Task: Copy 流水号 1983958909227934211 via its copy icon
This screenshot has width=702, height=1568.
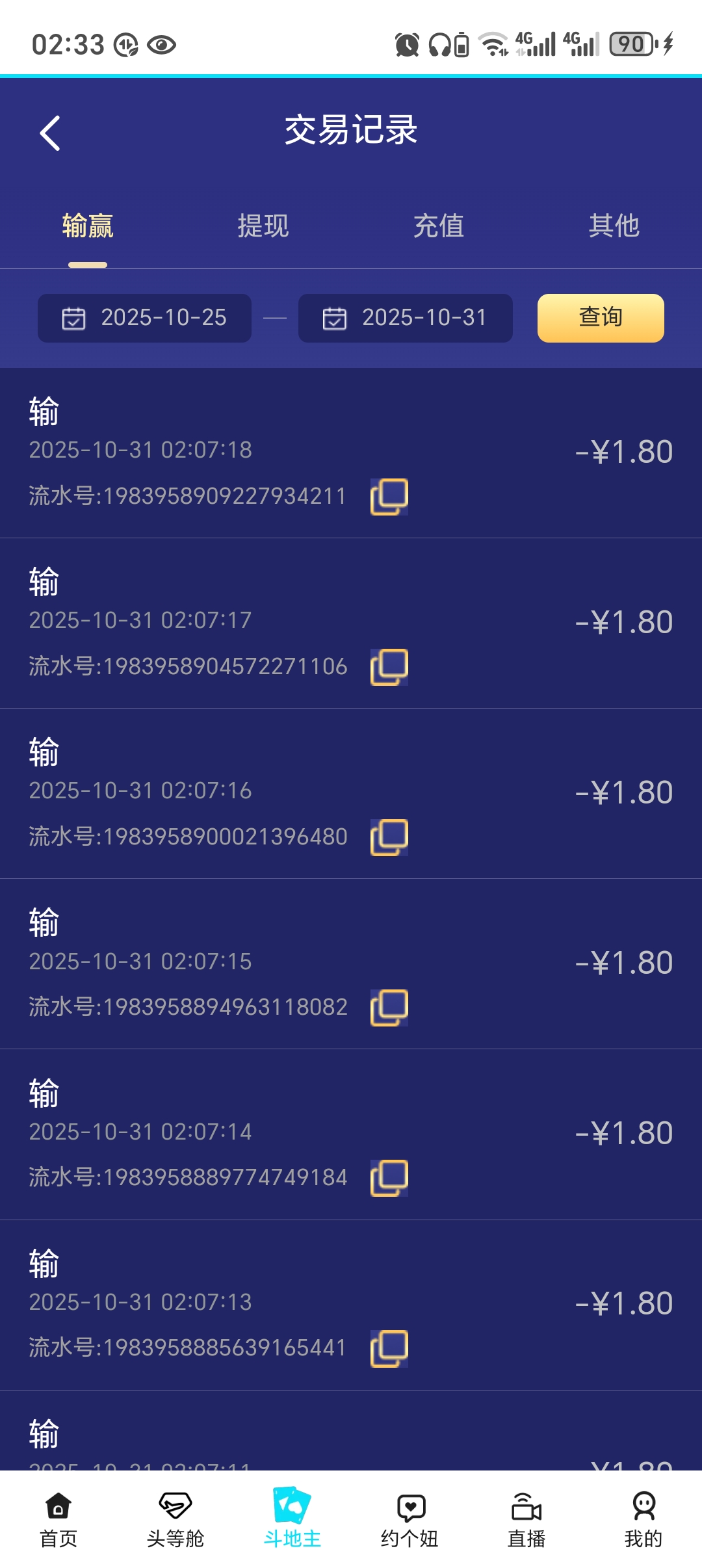Action: (x=389, y=496)
